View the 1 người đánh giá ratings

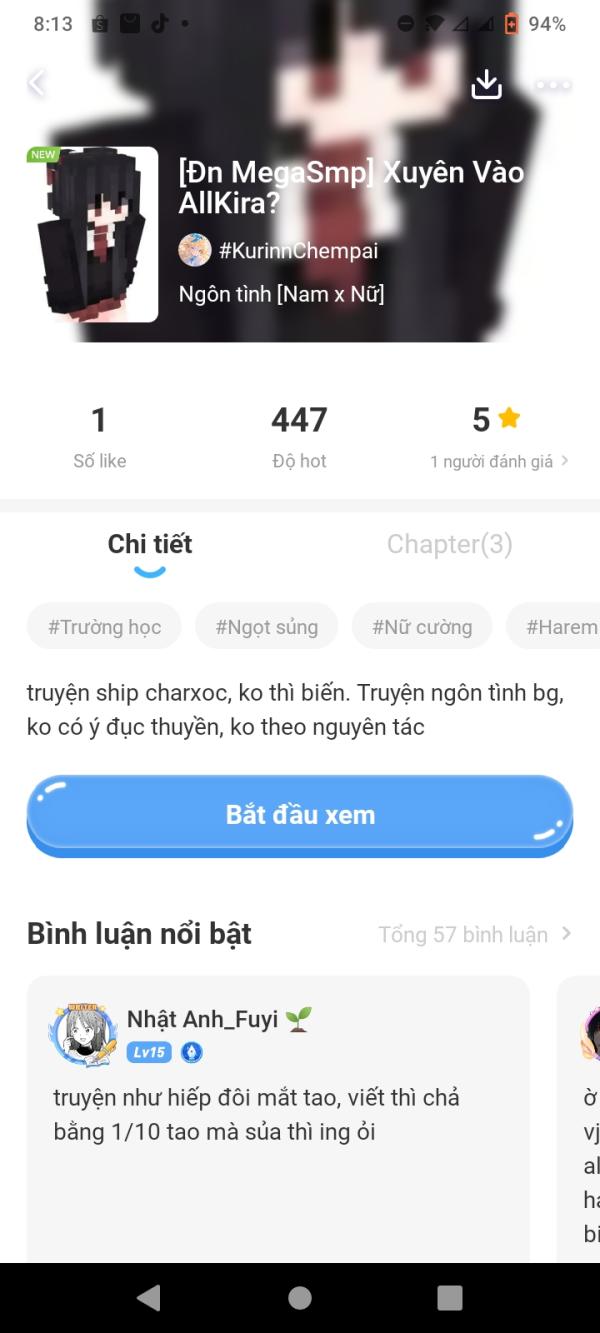click(x=499, y=461)
